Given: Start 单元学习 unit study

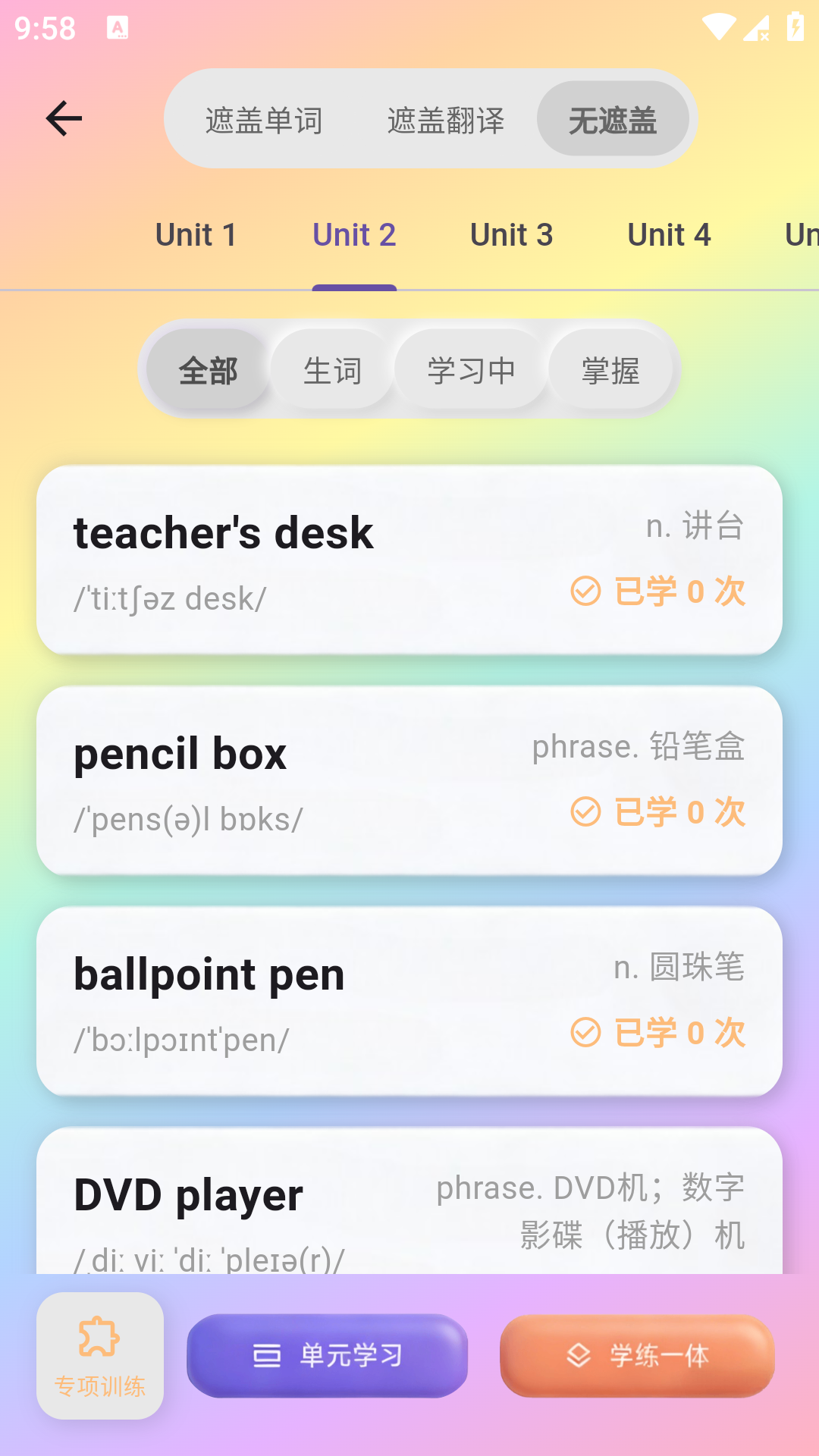Looking at the screenshot, I should (x=327, y=1356).
